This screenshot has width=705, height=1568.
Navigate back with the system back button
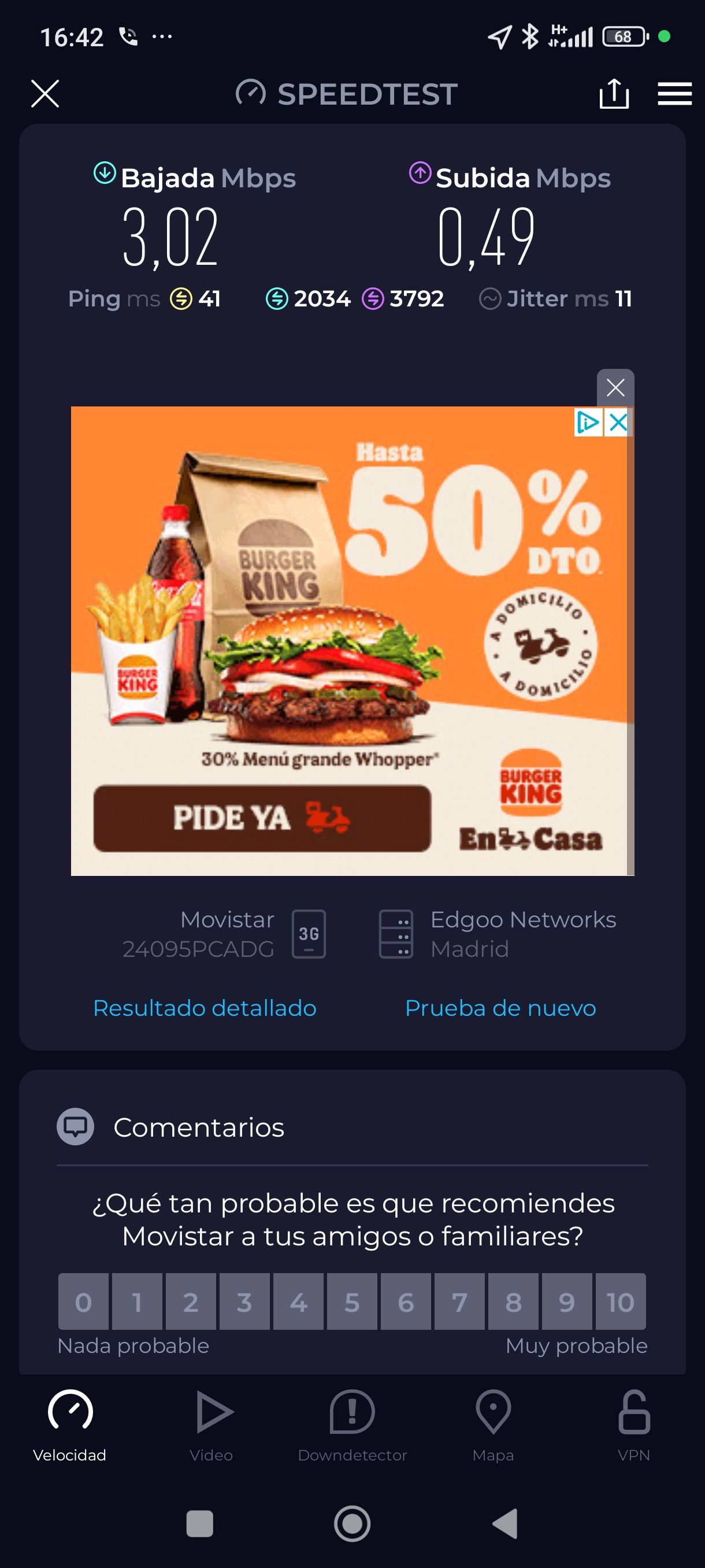pyautogui.click(x=505, y=1523)
